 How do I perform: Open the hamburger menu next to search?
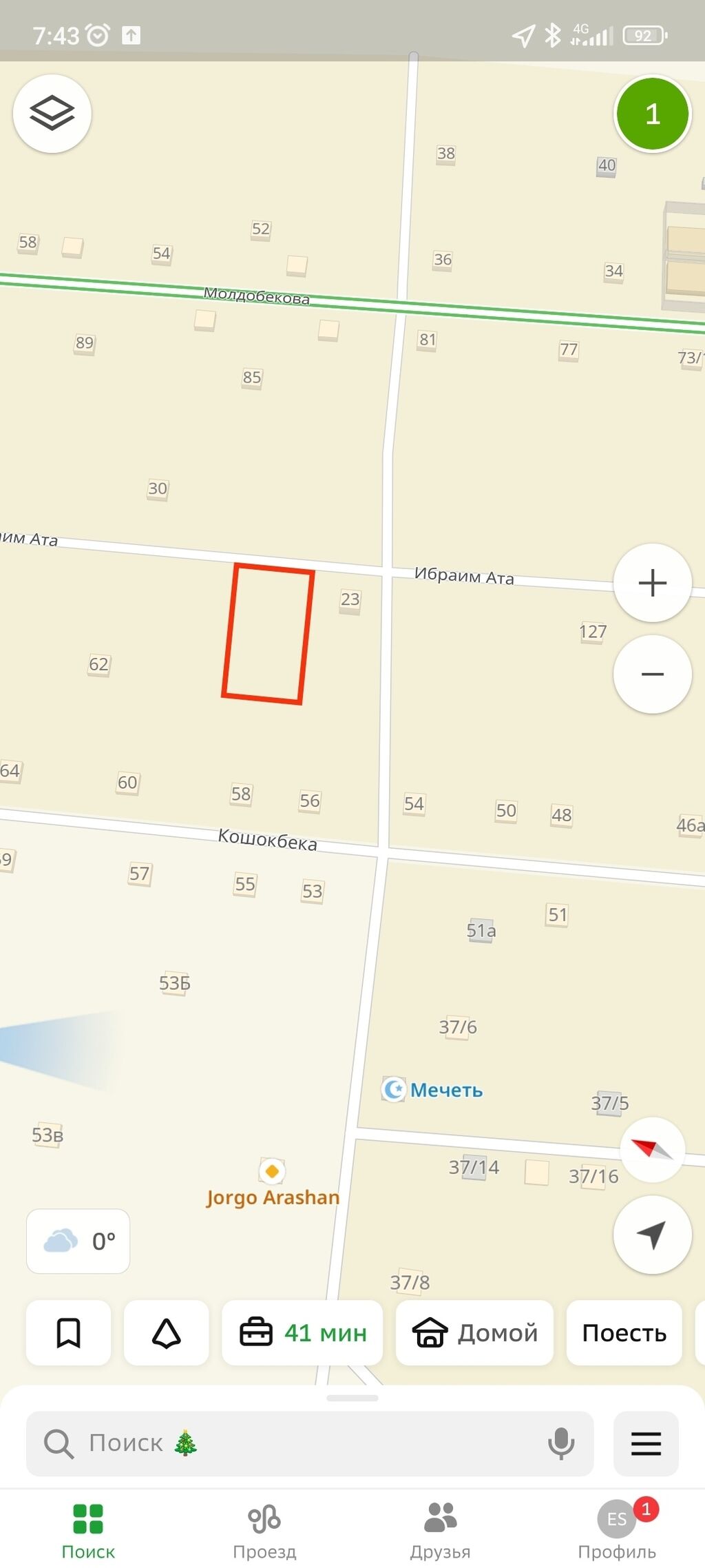pyautogui.click(x=646, y=1443)
